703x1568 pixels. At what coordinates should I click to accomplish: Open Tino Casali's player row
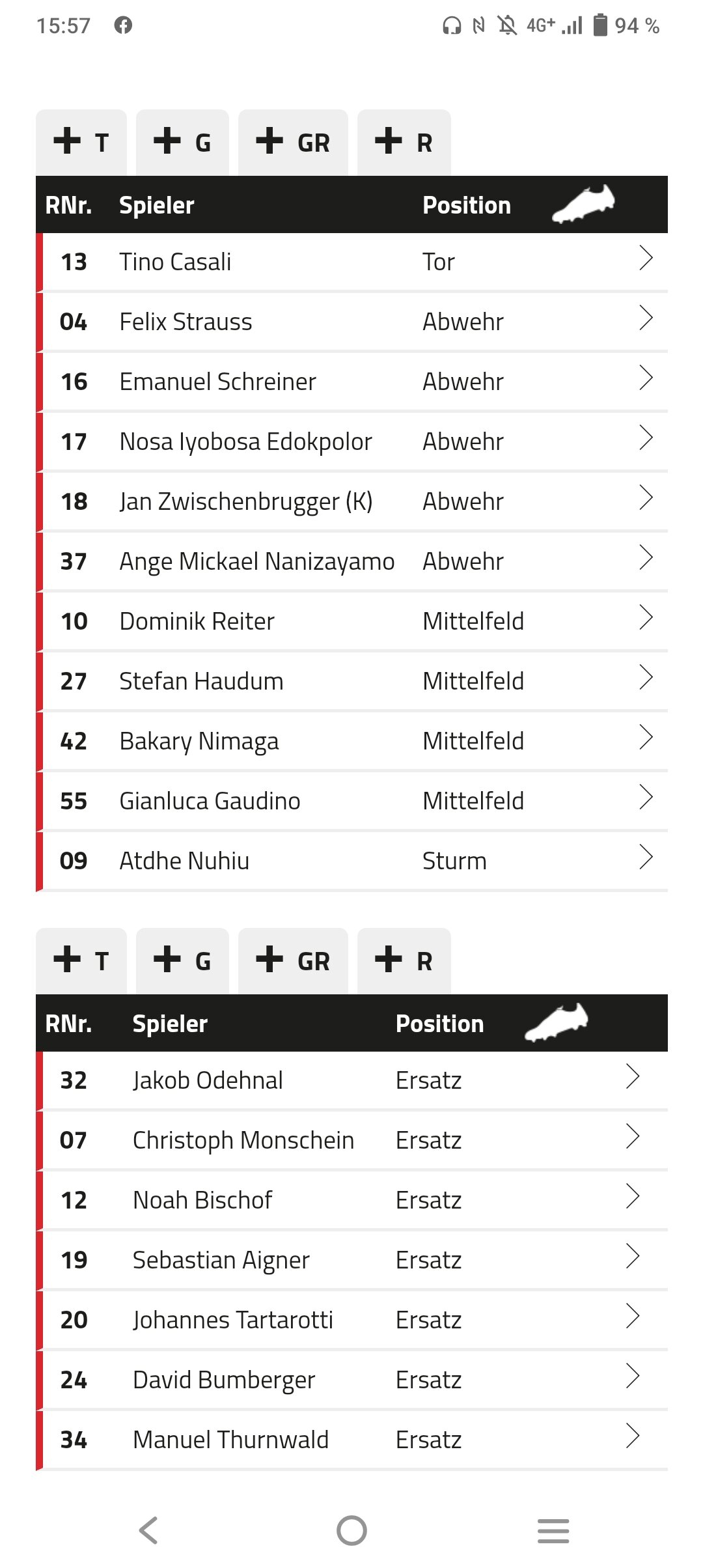point(351,262)
